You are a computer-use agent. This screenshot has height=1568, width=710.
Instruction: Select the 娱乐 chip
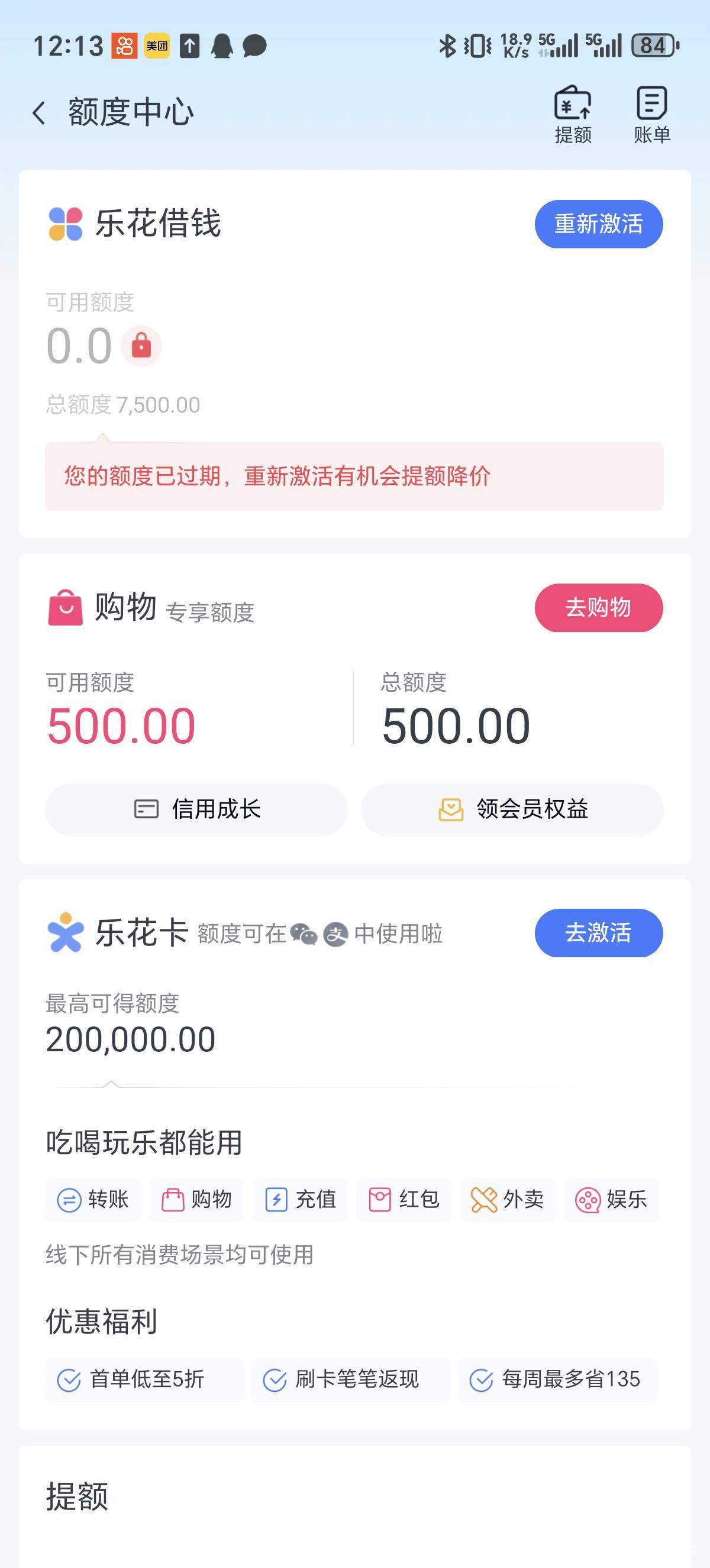(x=611, y=1200)
